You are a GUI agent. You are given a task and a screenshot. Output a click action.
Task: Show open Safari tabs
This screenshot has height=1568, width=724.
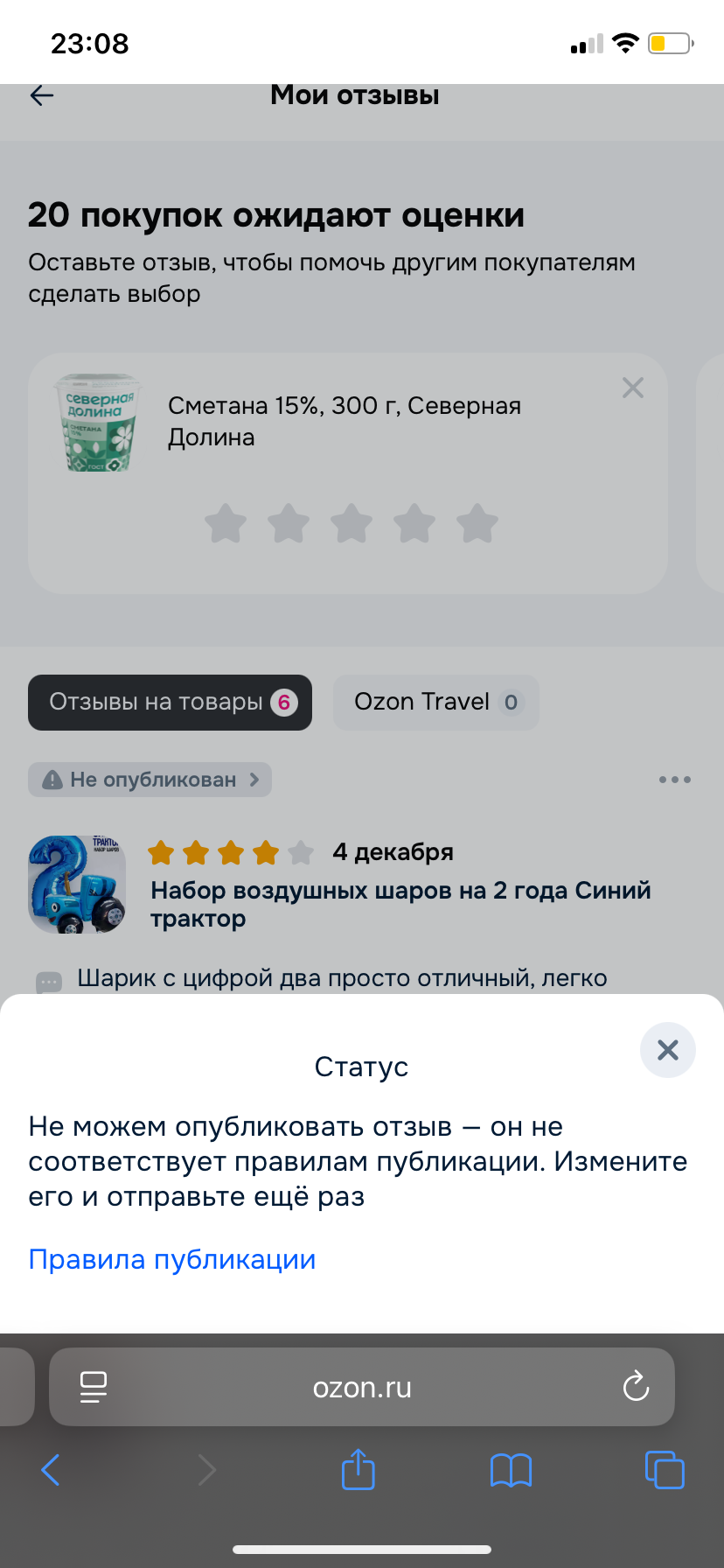tap(665, 1470)
